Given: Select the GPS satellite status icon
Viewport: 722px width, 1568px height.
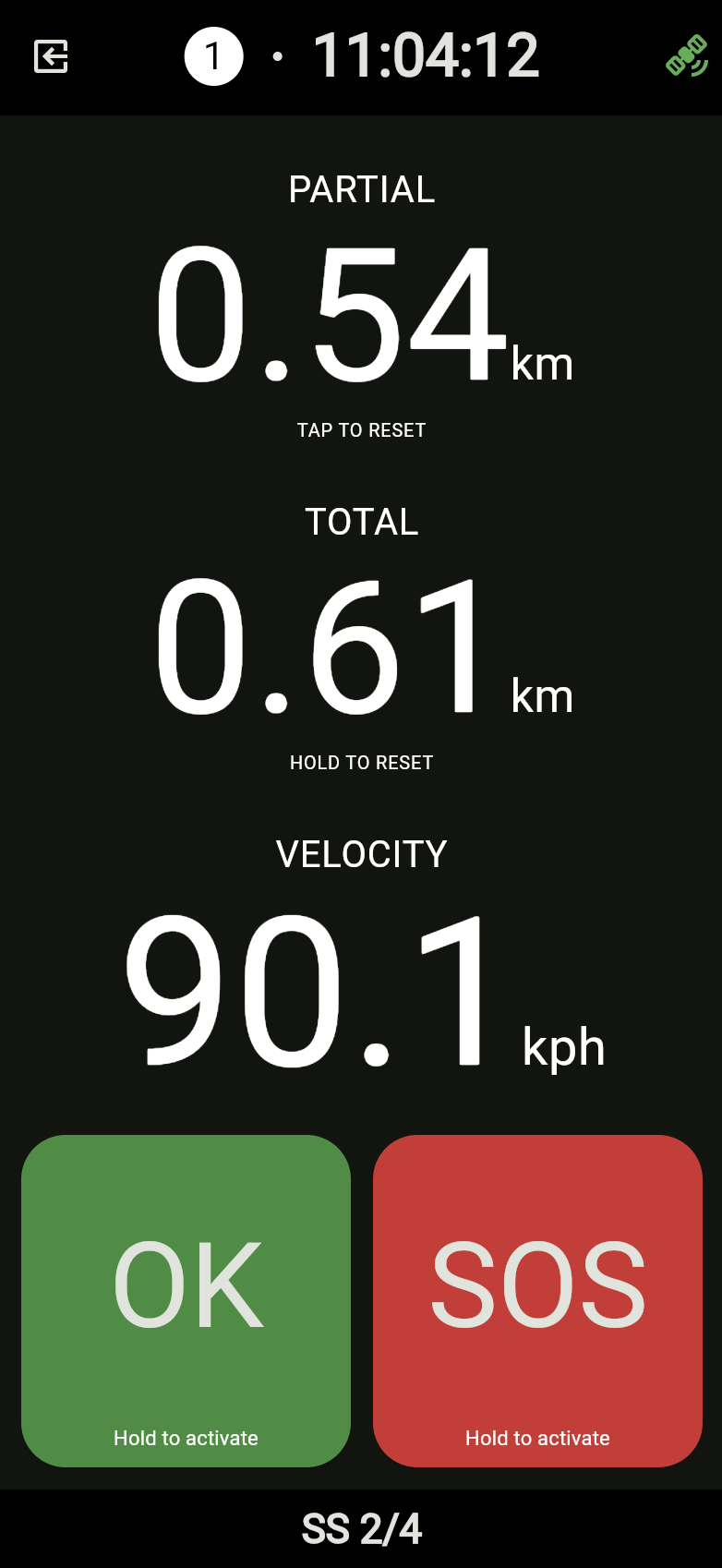Looking at the screenshot, I should click(688, 56).
